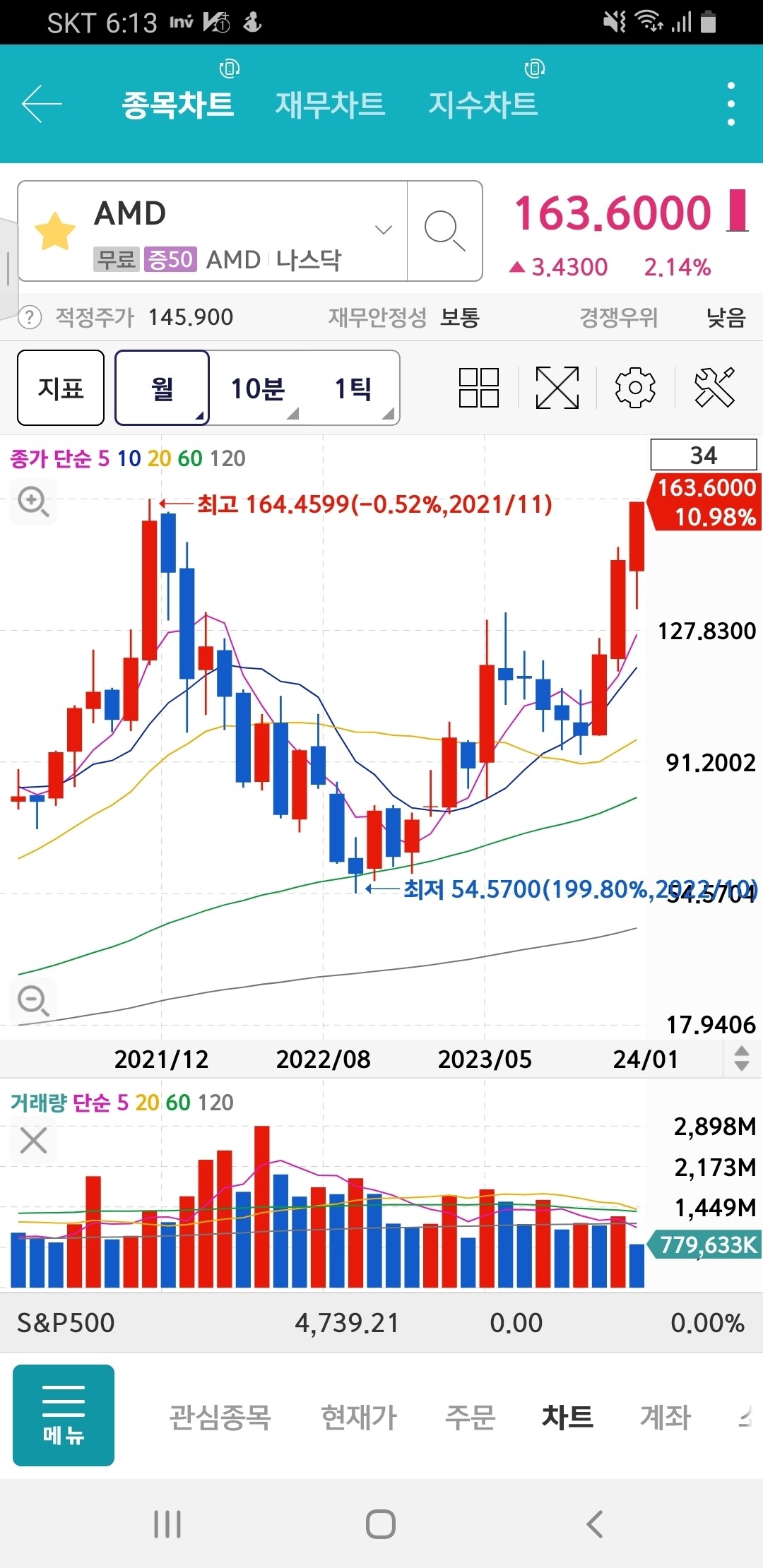Select the 10분 interval option

(x=257, y=388)
